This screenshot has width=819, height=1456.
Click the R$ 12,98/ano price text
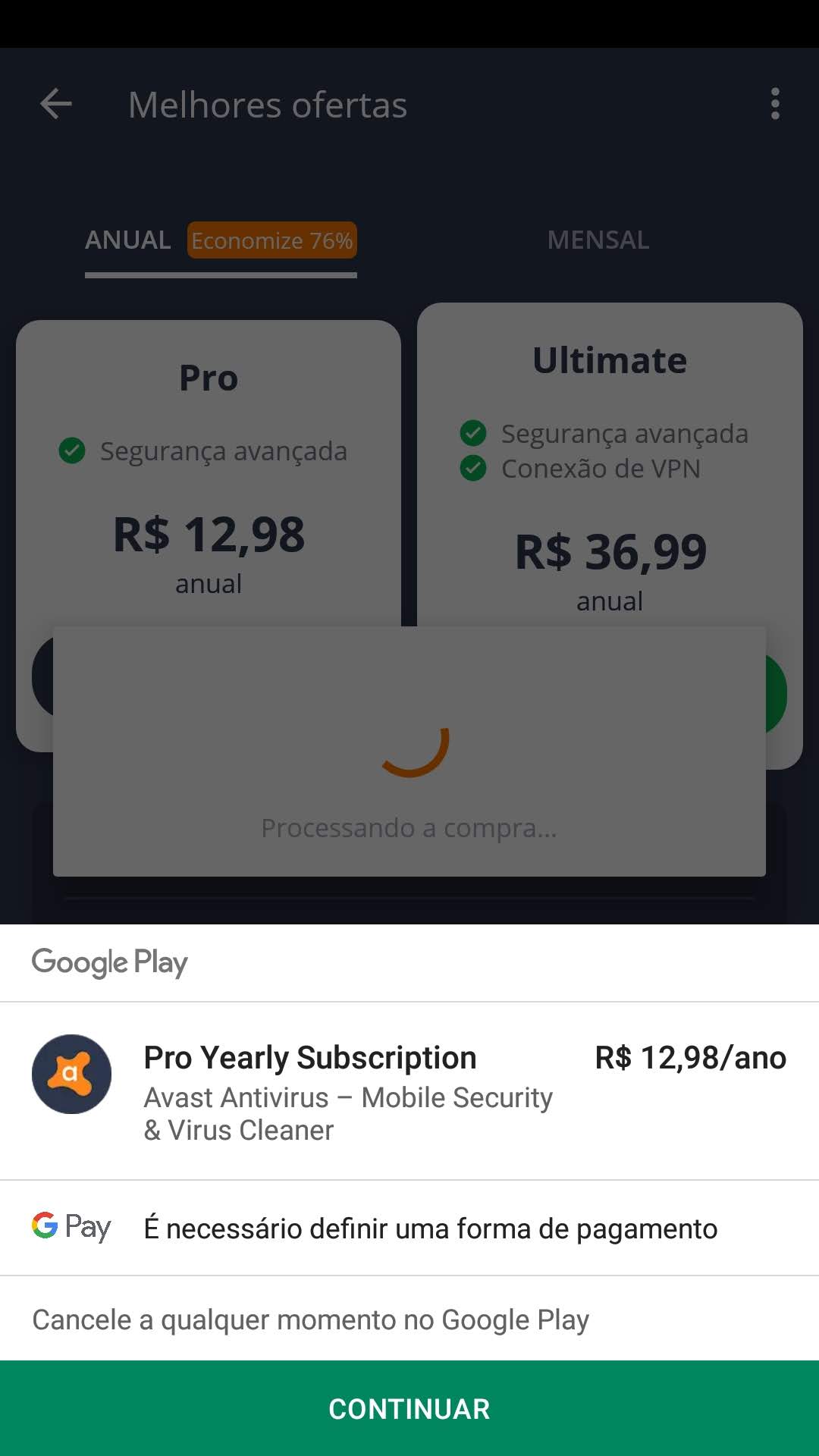(689, 1056)
